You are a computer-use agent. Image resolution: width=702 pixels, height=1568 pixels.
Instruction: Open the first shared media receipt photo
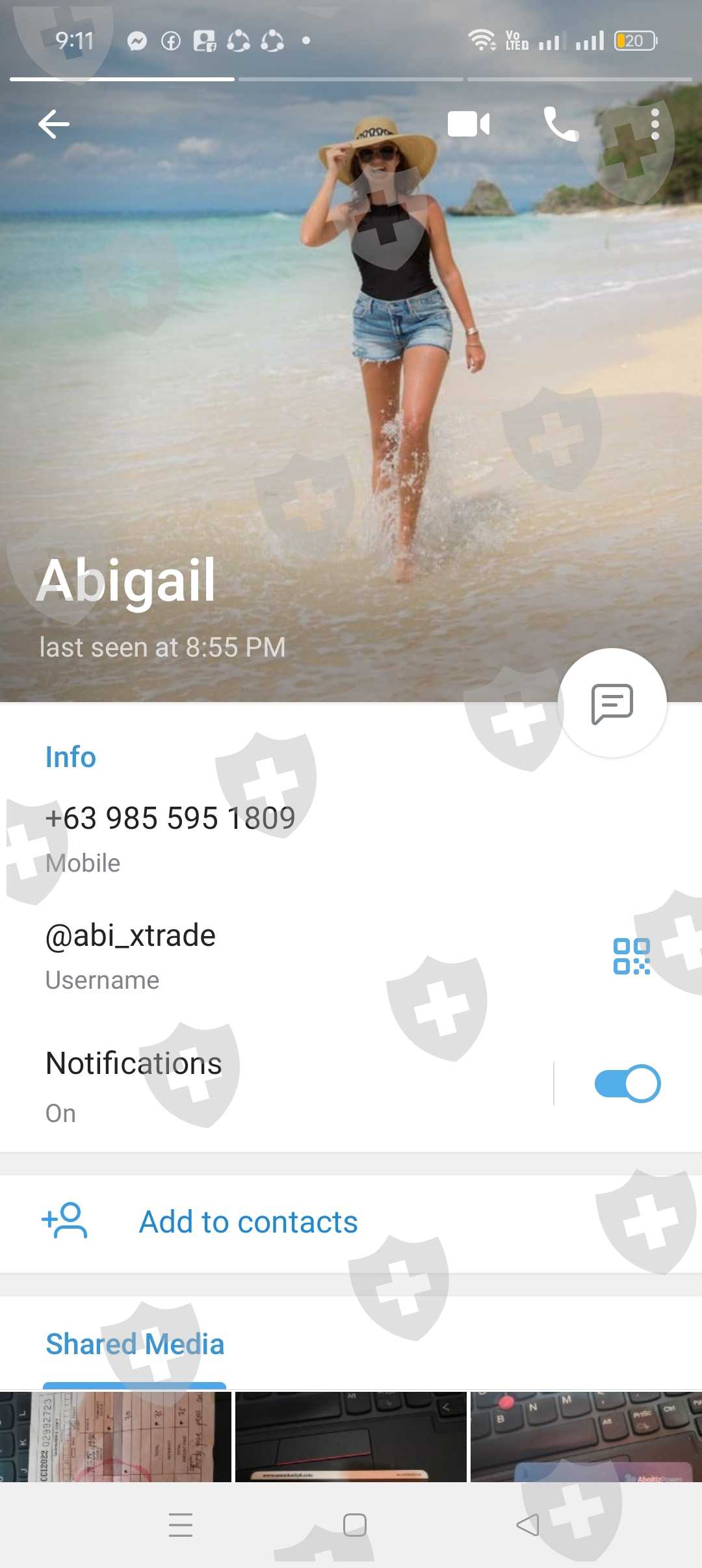click(115, 1437)
